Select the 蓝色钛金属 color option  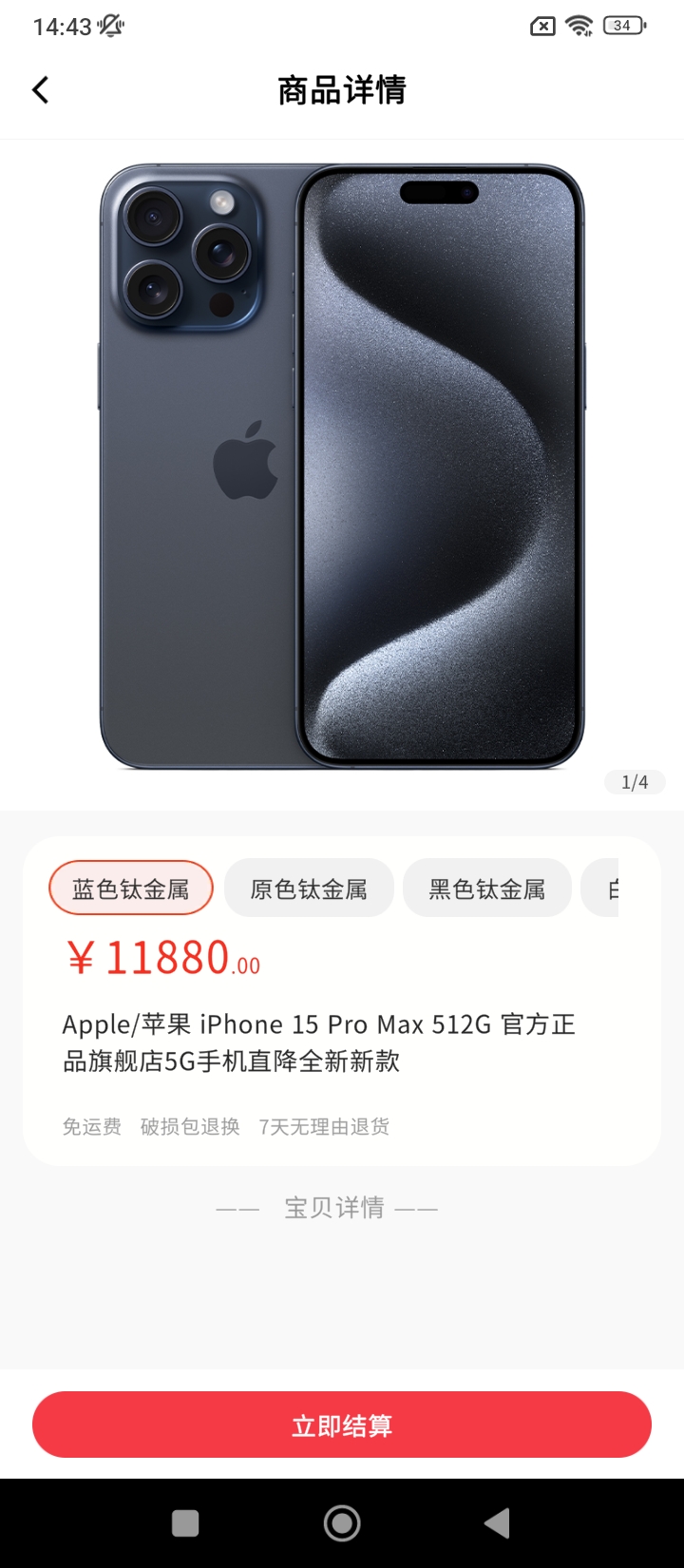pos(131,889)
